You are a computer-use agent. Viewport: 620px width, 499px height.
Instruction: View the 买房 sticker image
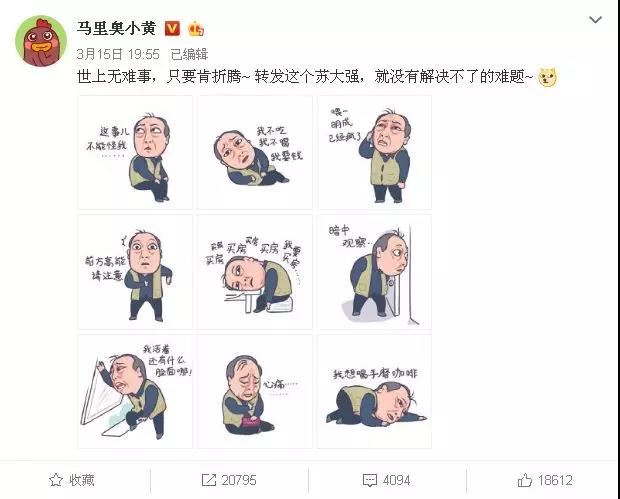[x=254, y=271]
